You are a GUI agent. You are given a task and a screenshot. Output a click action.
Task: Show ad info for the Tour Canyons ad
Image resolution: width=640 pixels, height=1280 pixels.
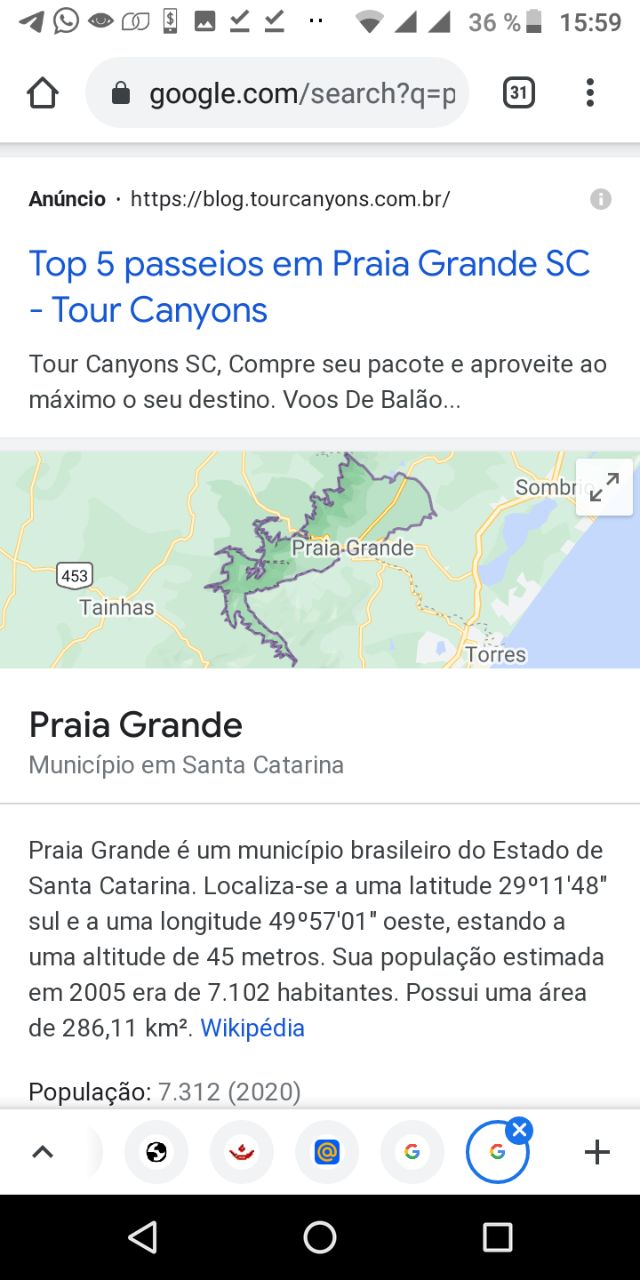601,199
